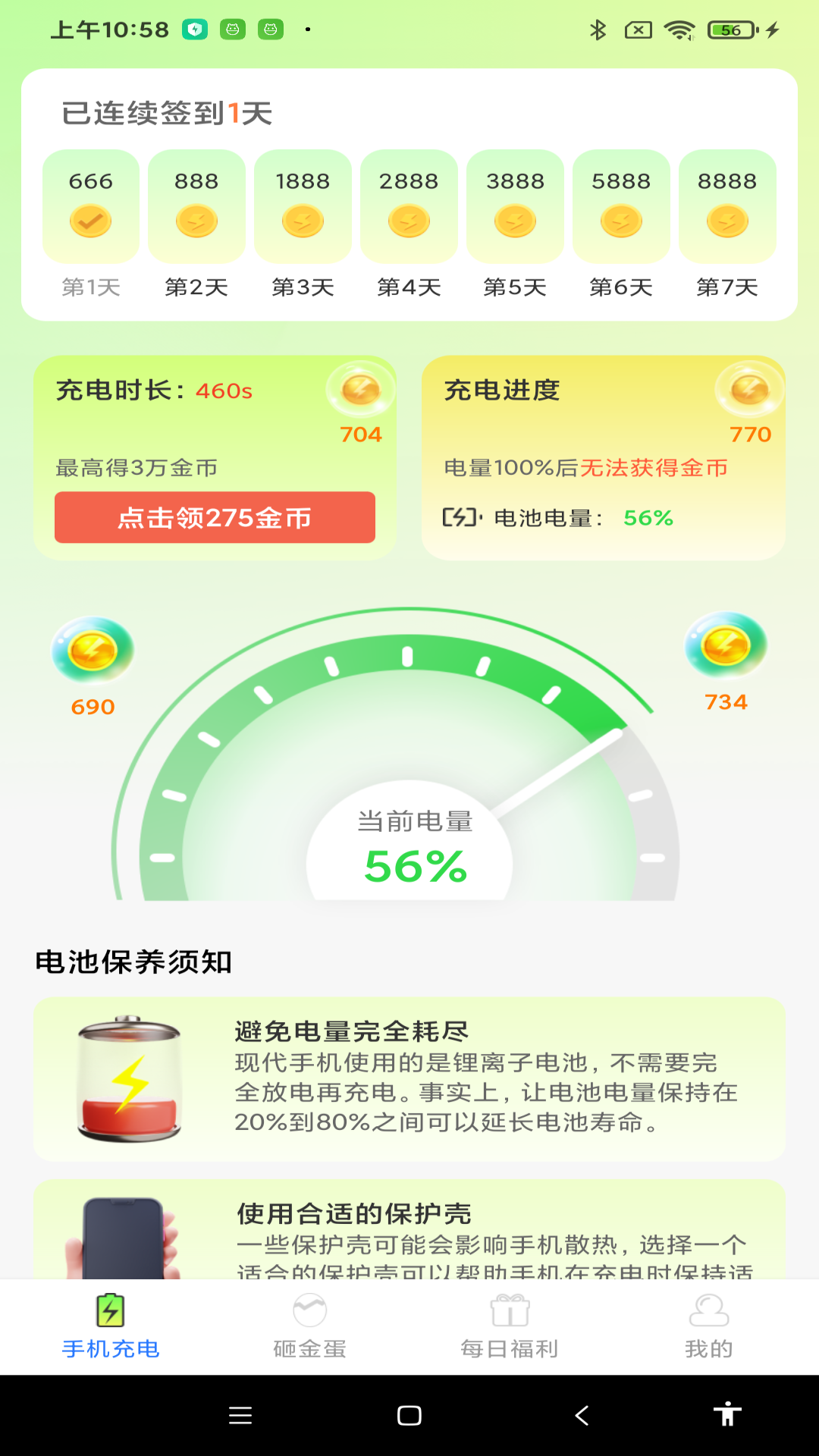Tap the 2888 coin for day 4

pyautogui.click(x=408, y=221)
